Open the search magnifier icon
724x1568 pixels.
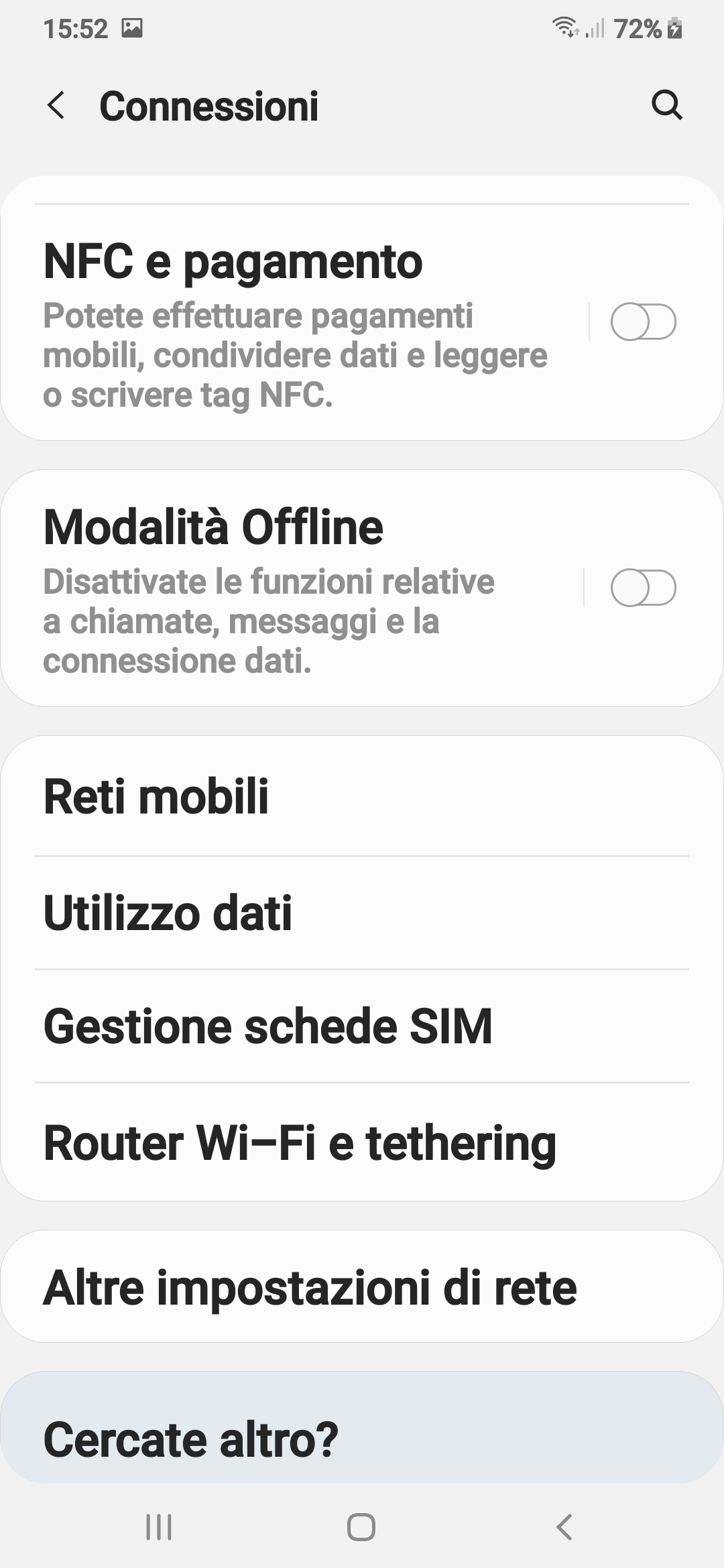click(x=666, y=105)
